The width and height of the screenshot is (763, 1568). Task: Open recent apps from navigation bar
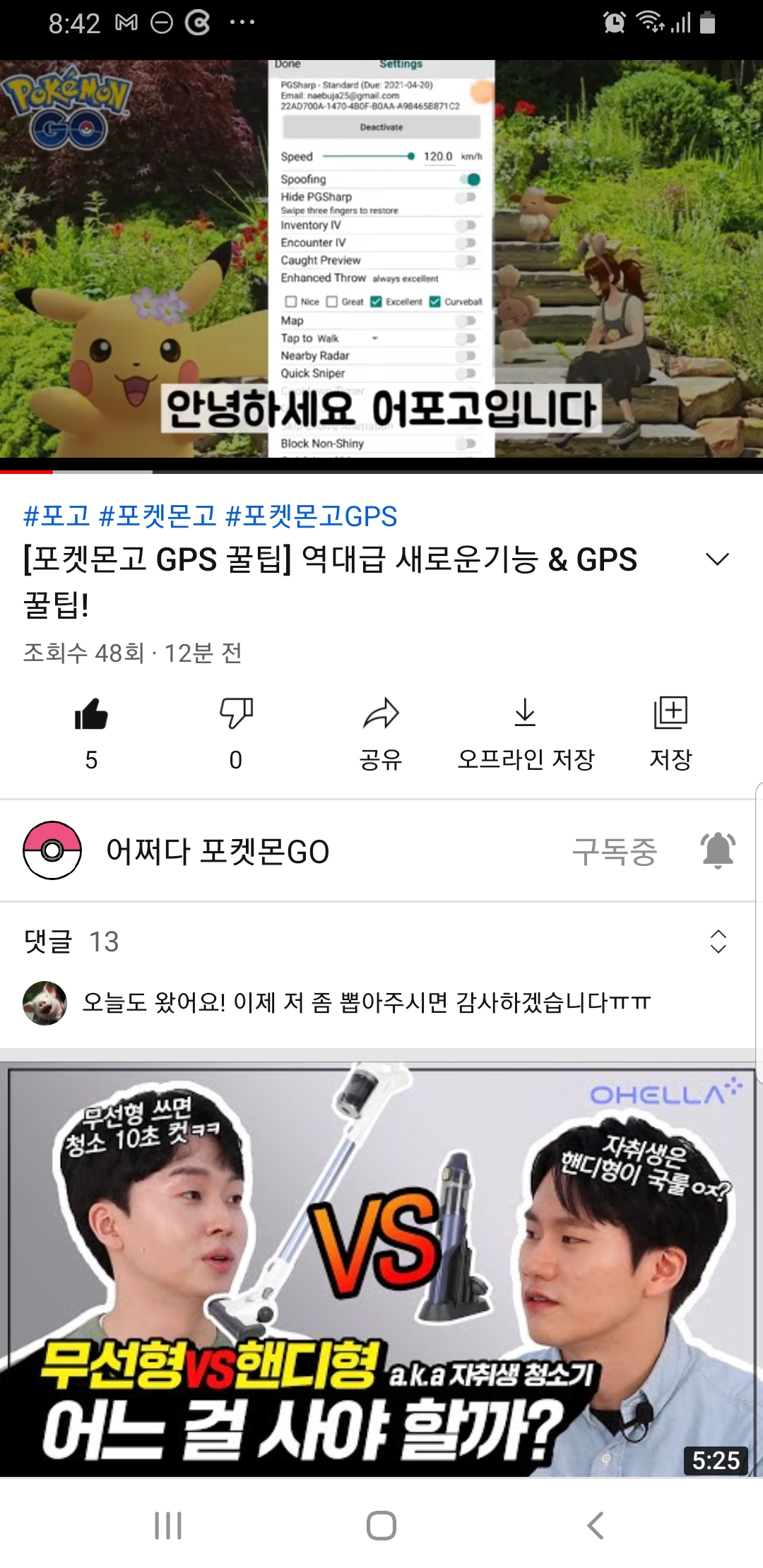coord(168,1526)
